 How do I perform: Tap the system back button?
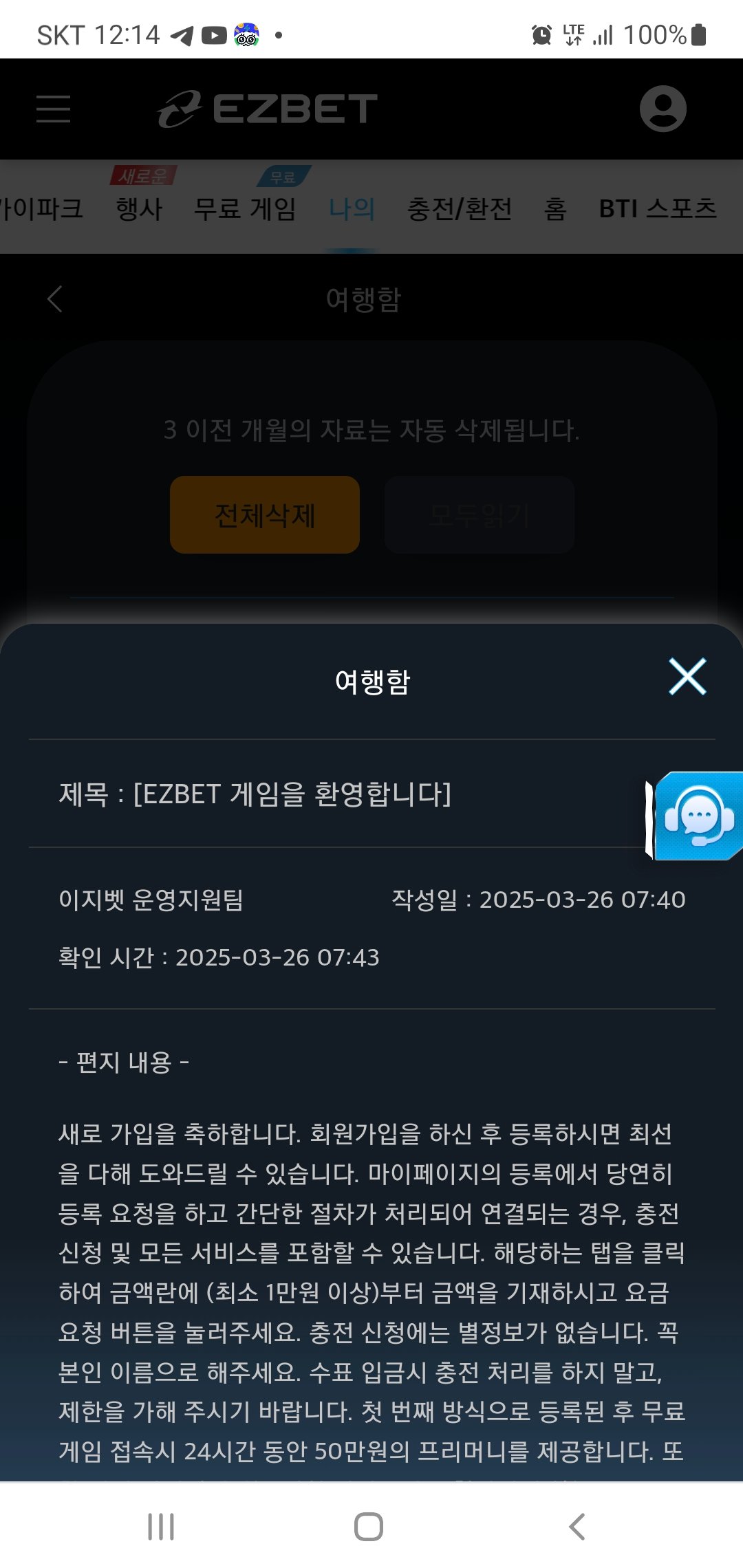tap(577, 1527)
